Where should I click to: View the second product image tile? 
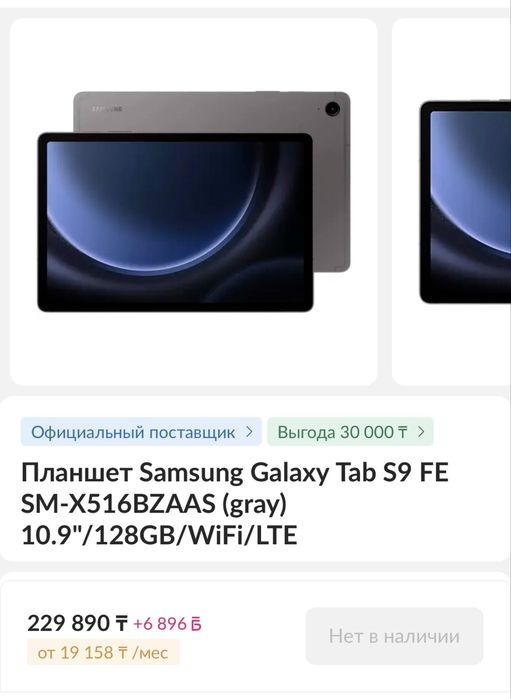pos(451,201)
